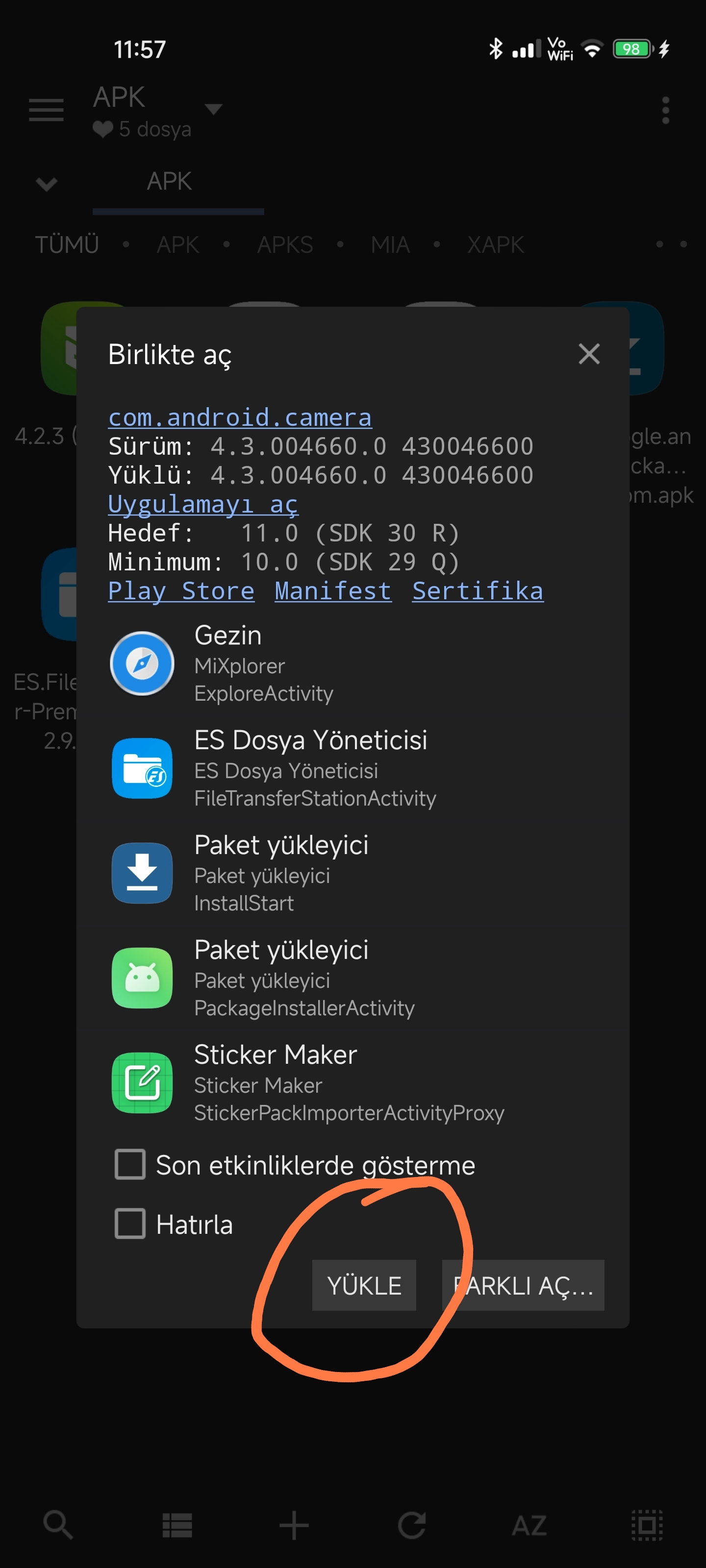The width and height of the screenshot is (706, 1568).
Task: Tap the FARKLI AÇ button
Action: pyautogui.click(x=523, y=1285)
